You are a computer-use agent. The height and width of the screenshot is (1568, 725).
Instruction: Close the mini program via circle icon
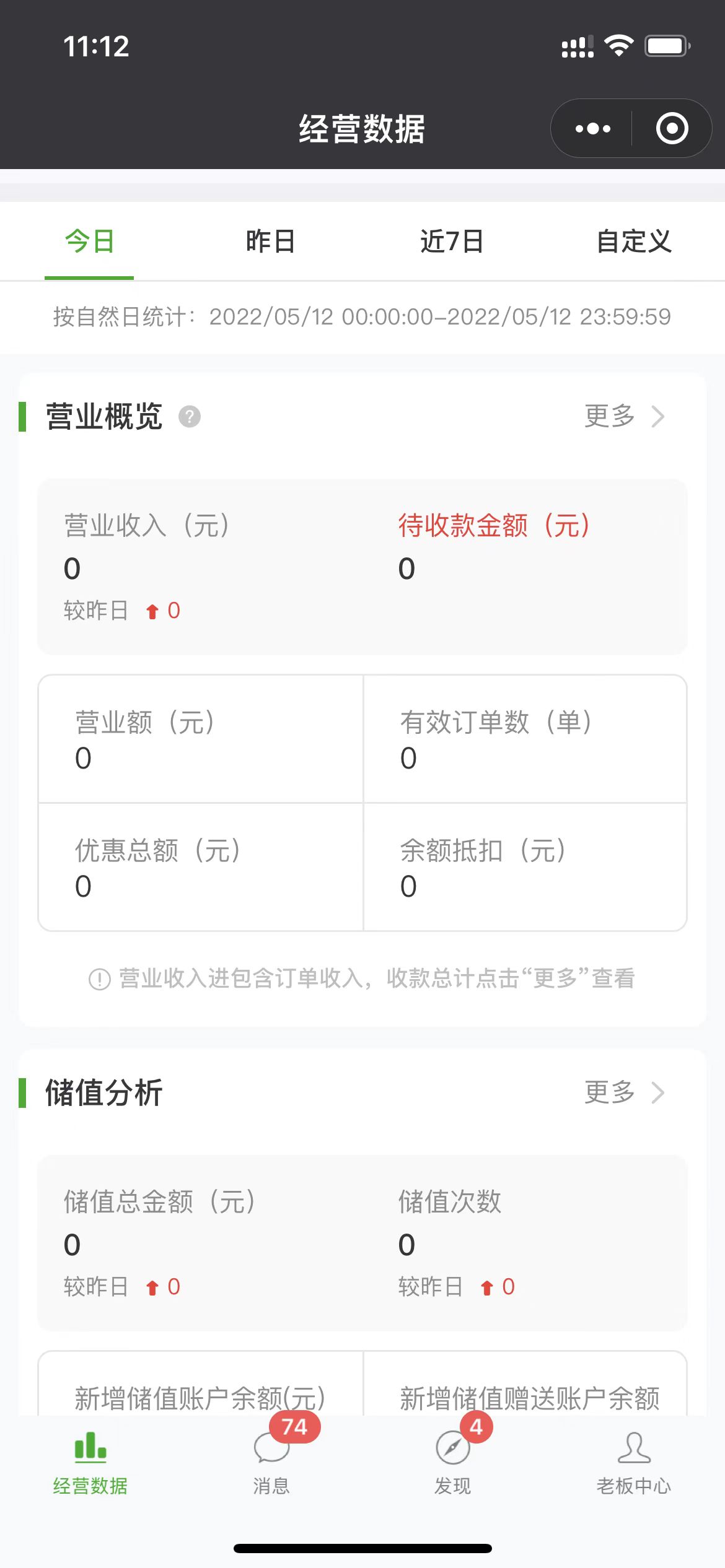click(672, 129)
